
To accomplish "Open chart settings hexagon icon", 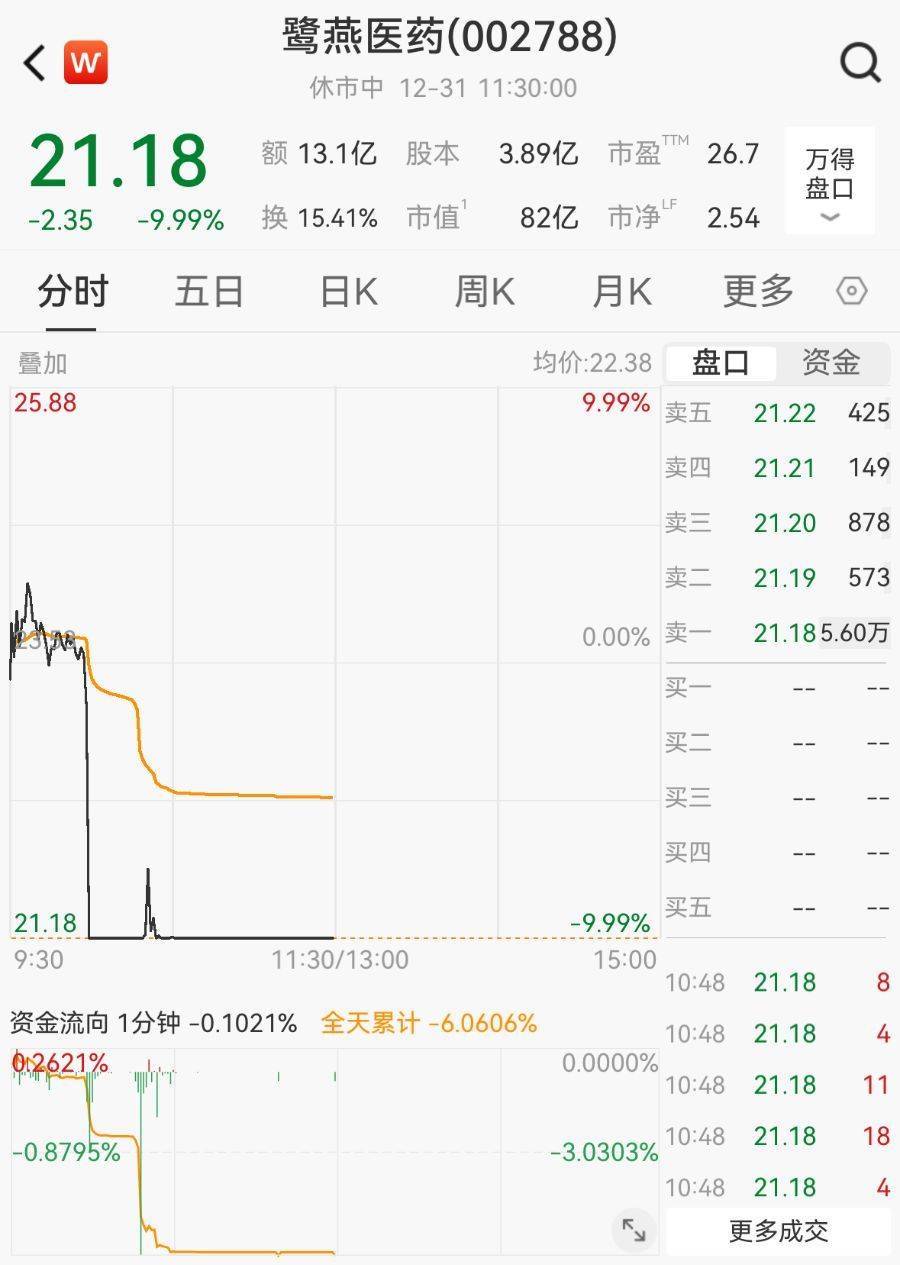I will [x=851, y=292].
